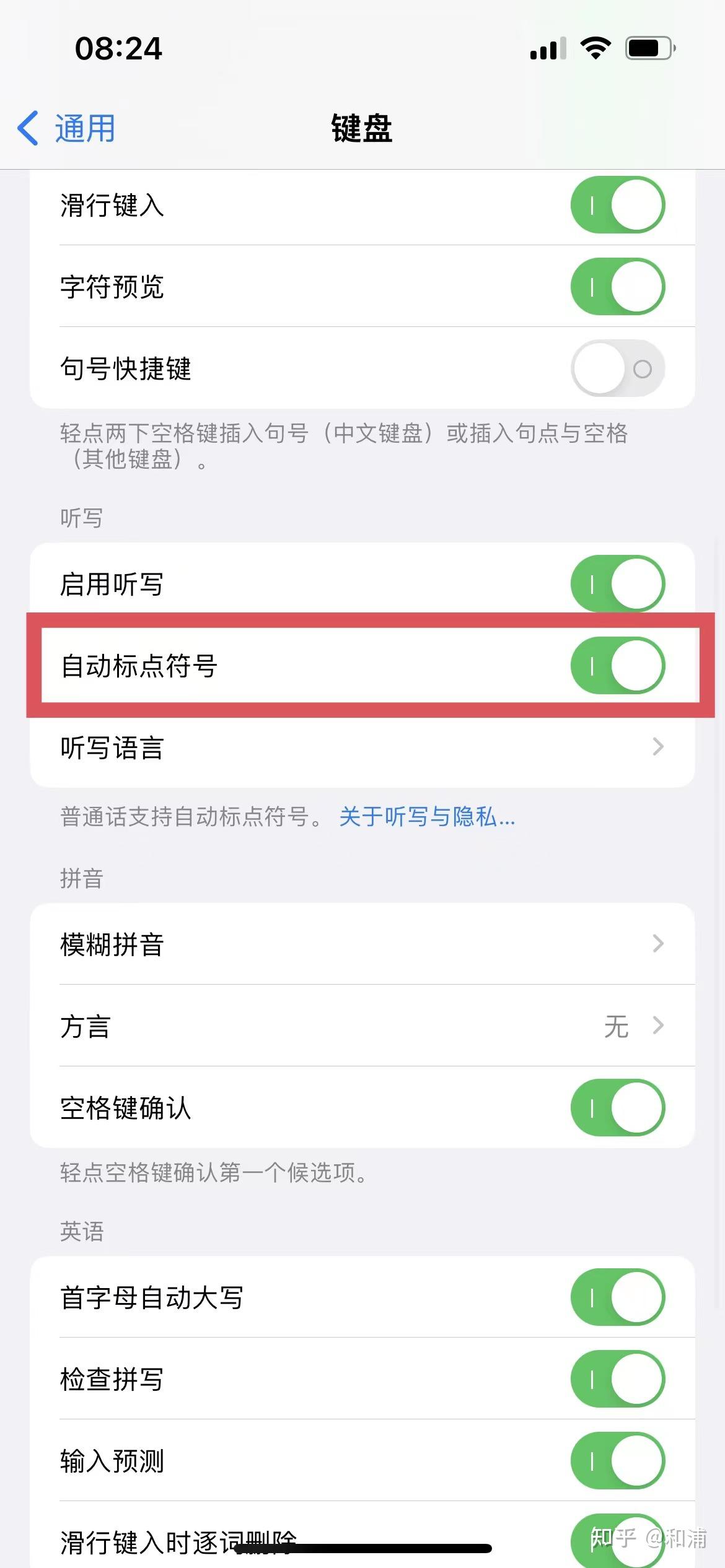Screen dimensions: 725x1568
Task: Disable 字符预览 toggle
Action: point(618,287)
